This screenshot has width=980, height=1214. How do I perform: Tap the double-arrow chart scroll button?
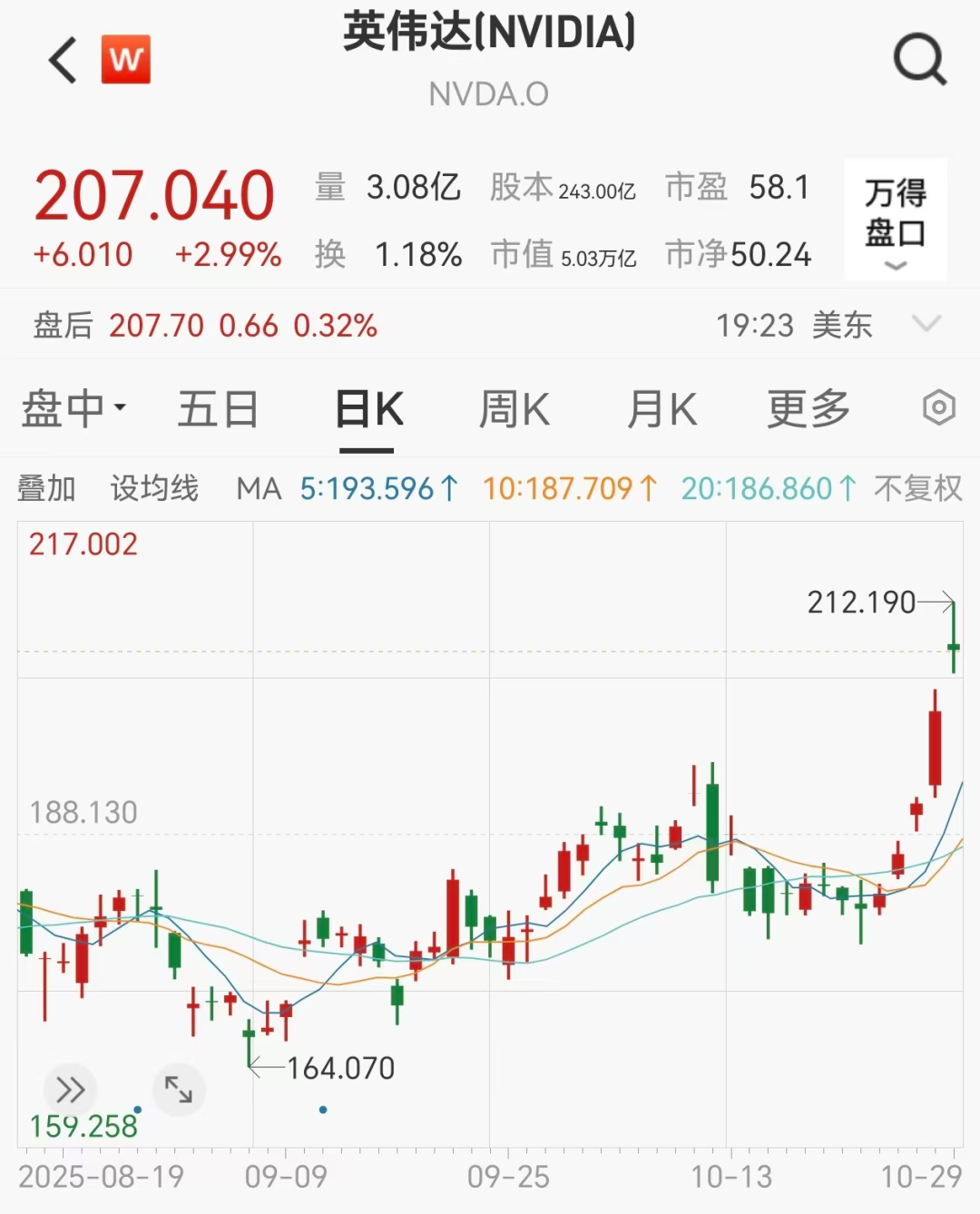pos(70,1089)
